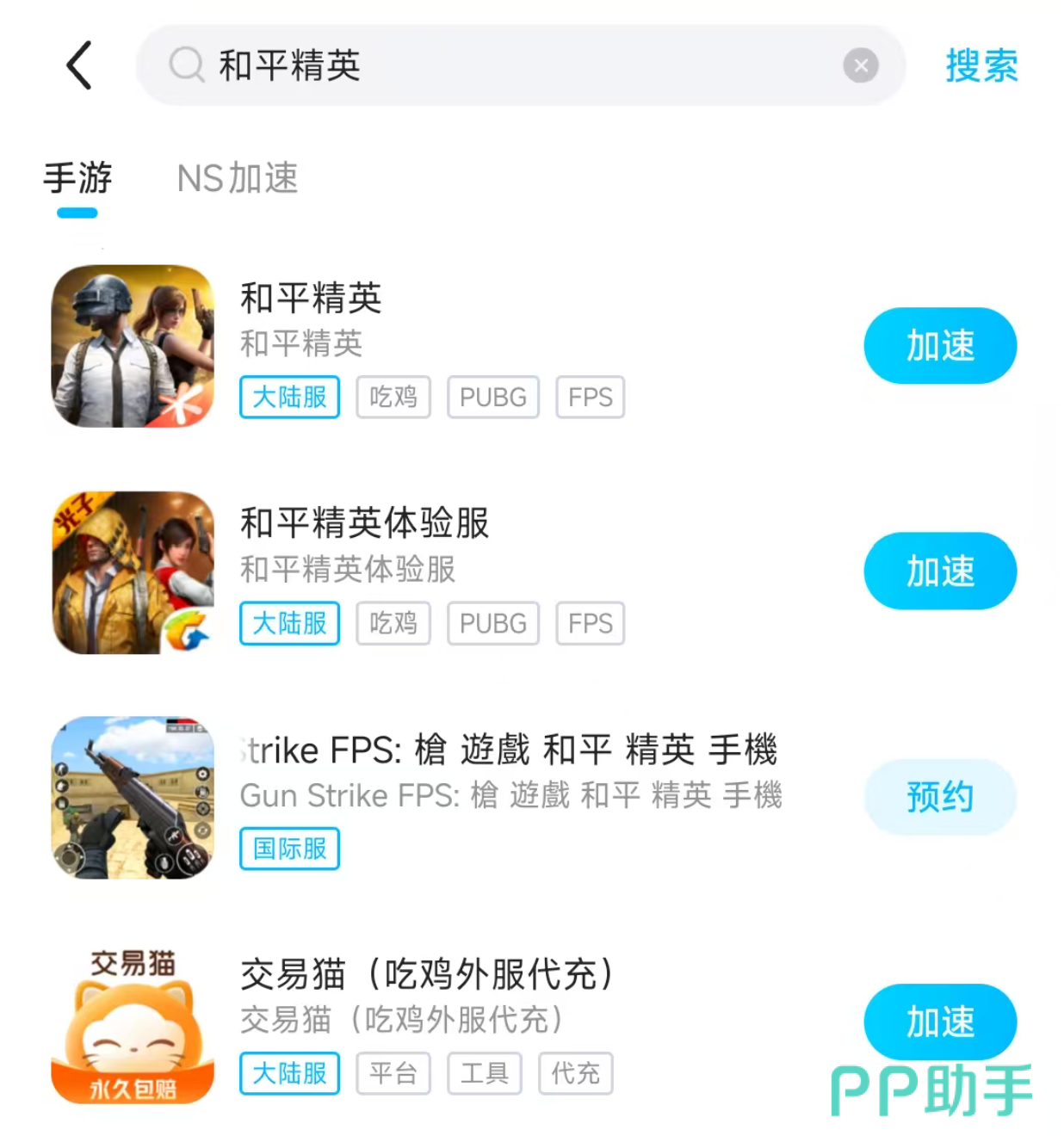
Task: Tap the 搜索 button
Action: [981, 65]
